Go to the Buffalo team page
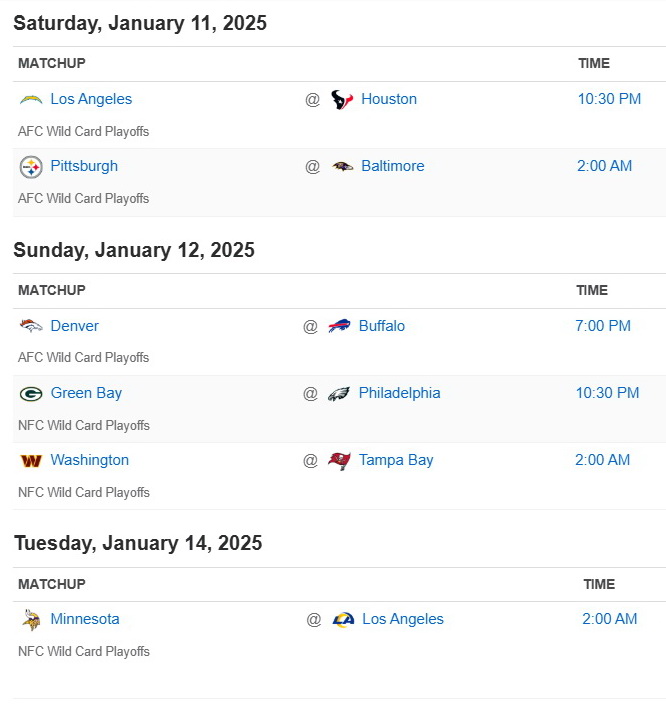 pyautogui.click(x=381, y=326)
